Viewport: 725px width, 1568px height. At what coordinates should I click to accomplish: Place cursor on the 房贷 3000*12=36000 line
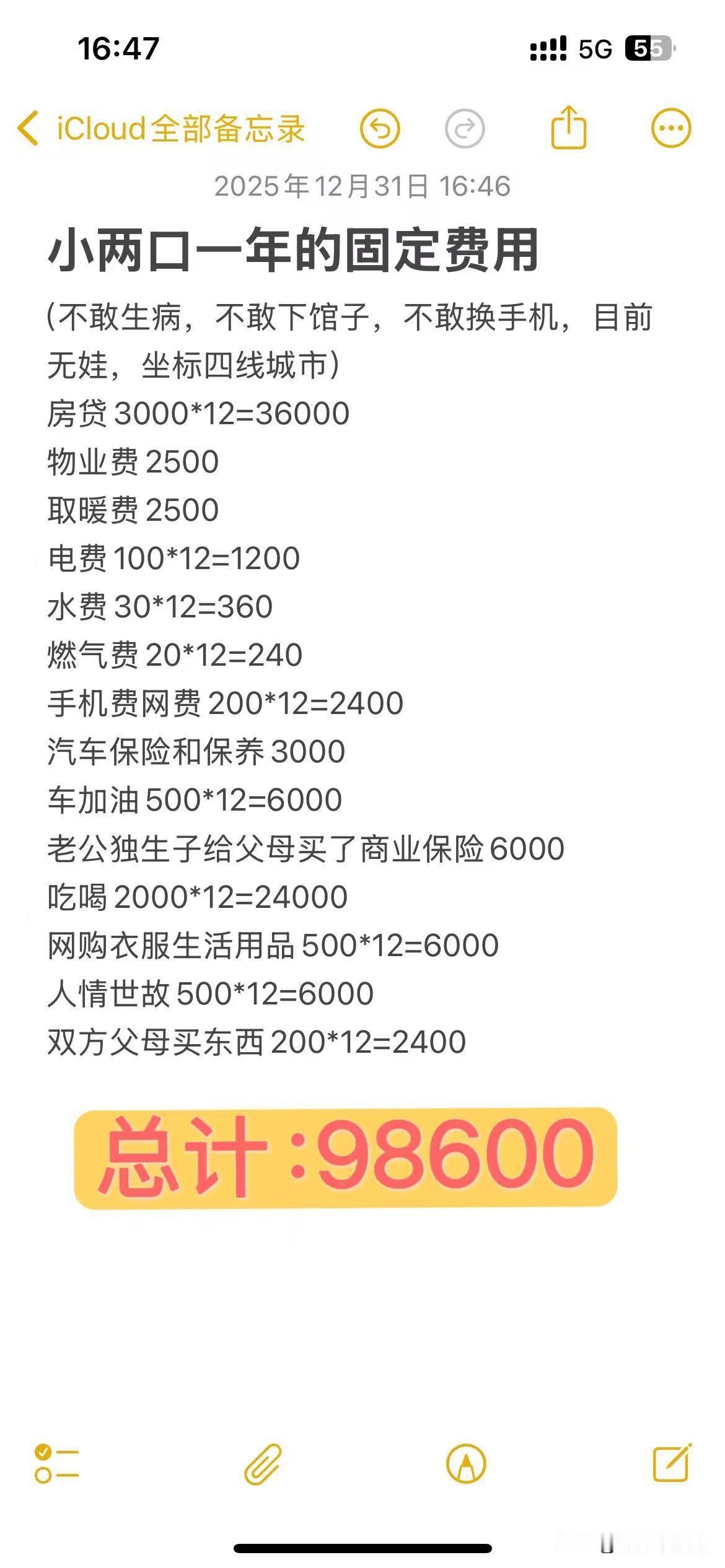(x=198, y=414)
